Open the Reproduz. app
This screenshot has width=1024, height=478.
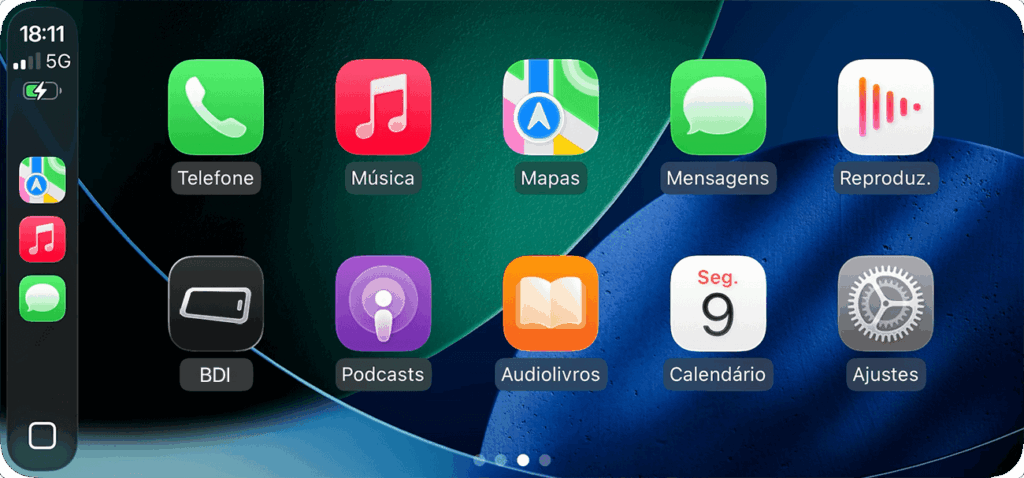pos(885,108)
